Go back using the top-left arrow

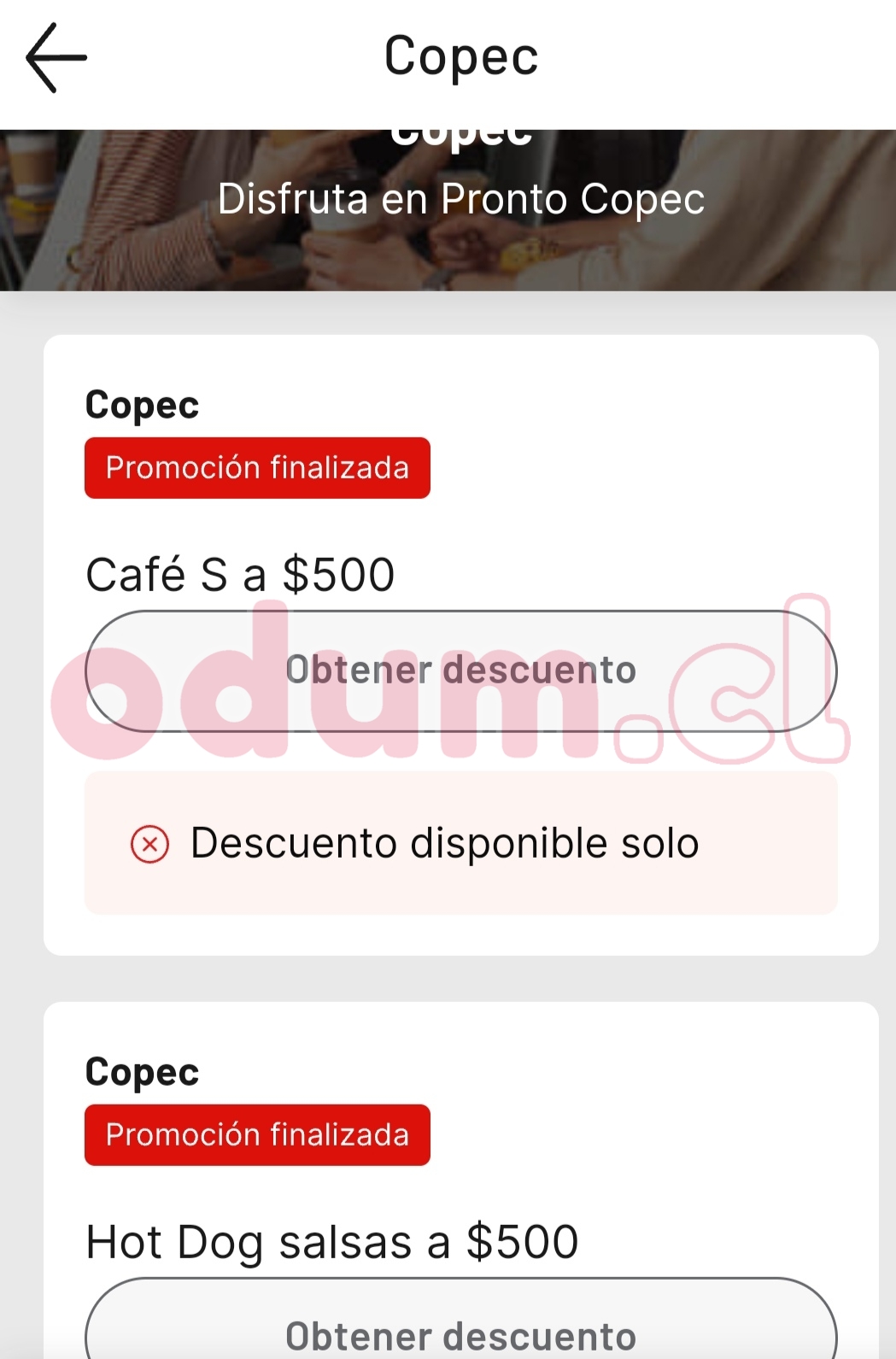coord(56,57)
